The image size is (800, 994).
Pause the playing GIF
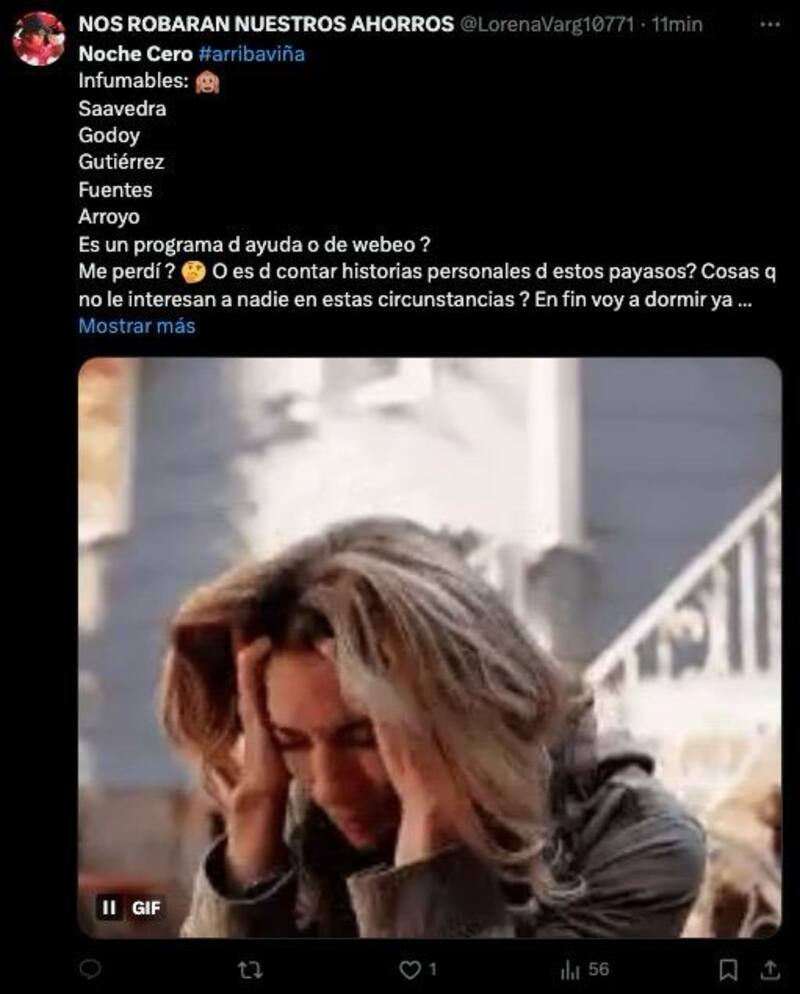click(110, 908)
